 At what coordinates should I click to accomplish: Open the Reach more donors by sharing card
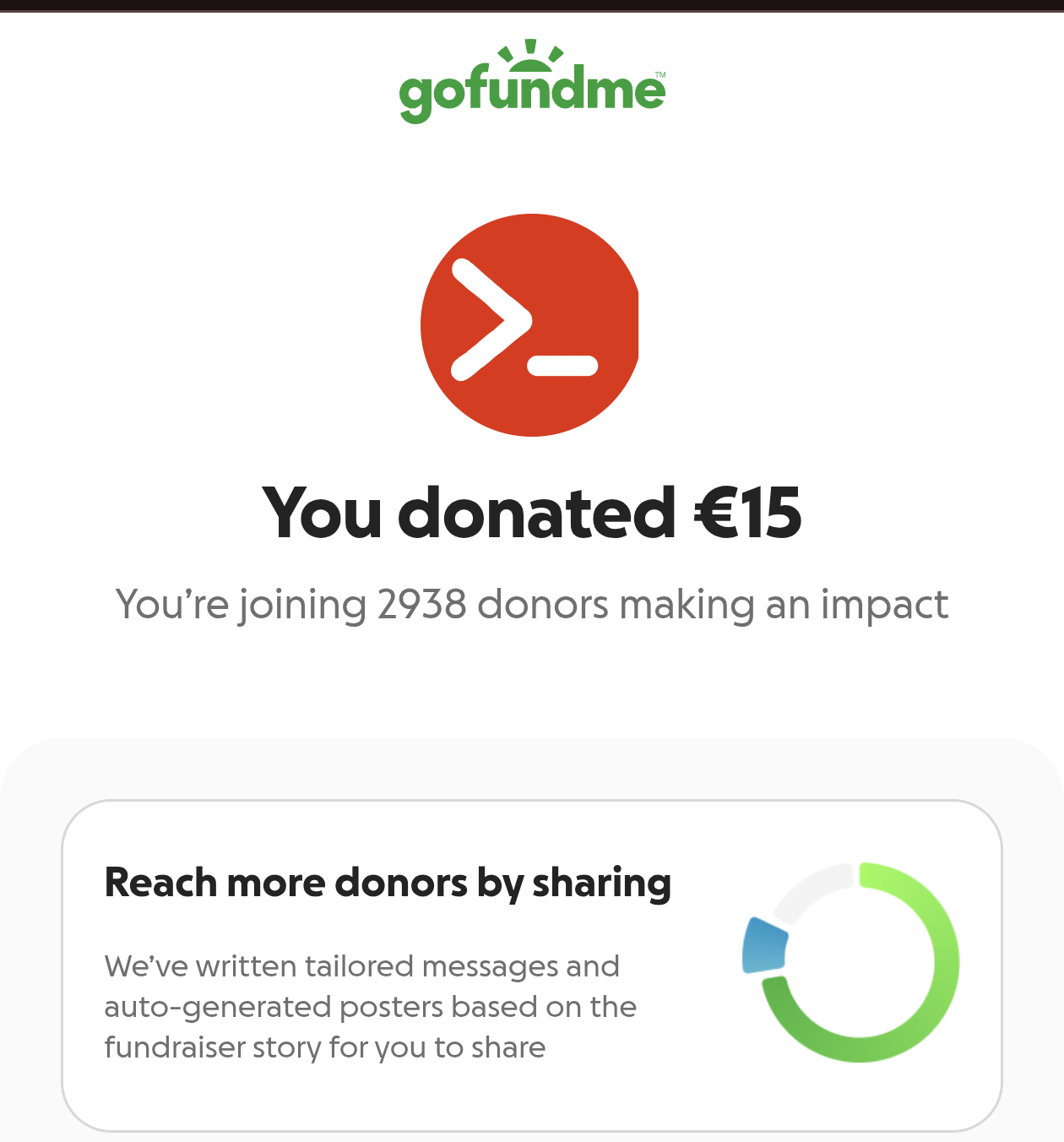[x=531, y=965]
